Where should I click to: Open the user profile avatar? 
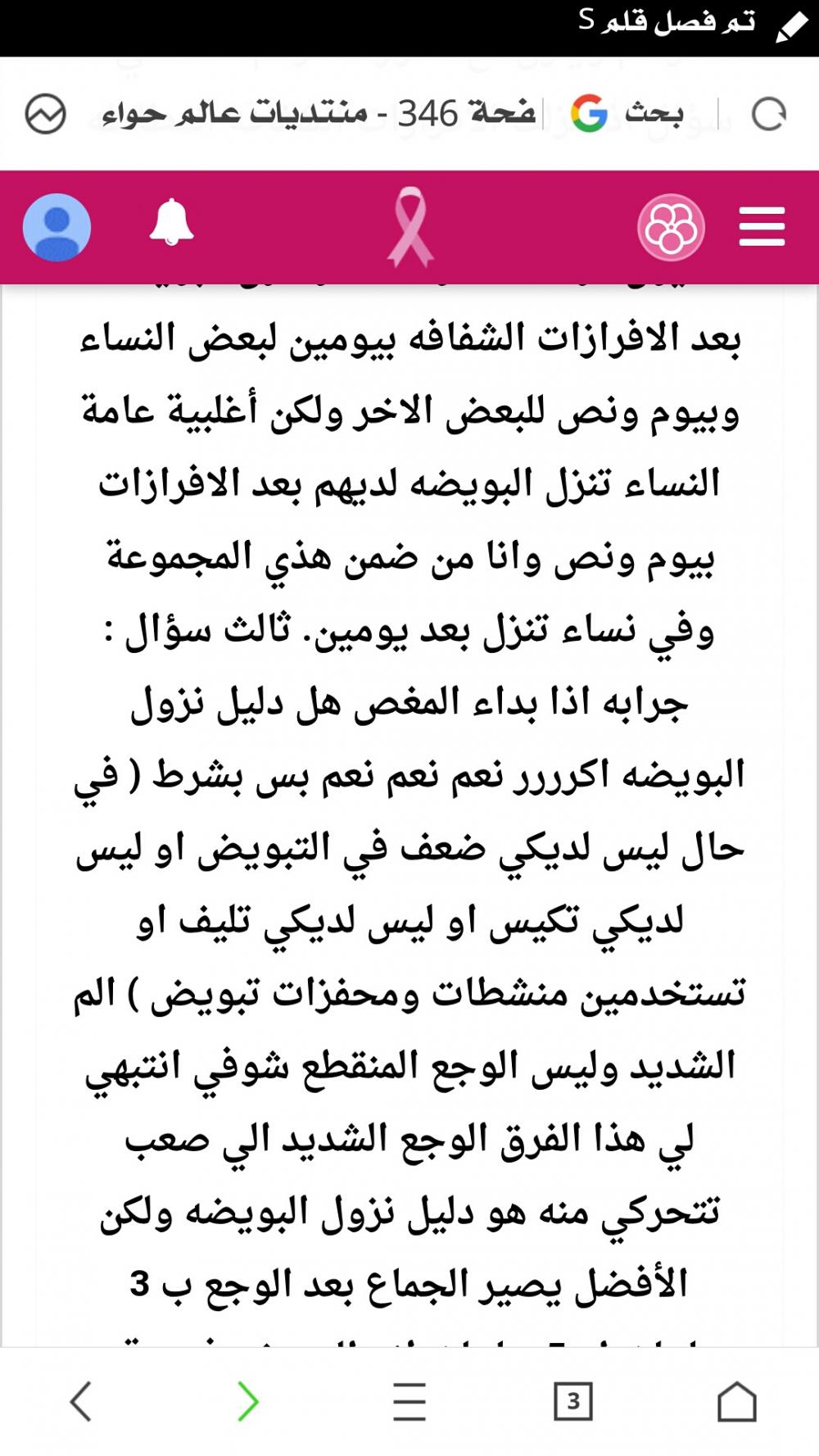pyautogui.click(x=57, y=228)
